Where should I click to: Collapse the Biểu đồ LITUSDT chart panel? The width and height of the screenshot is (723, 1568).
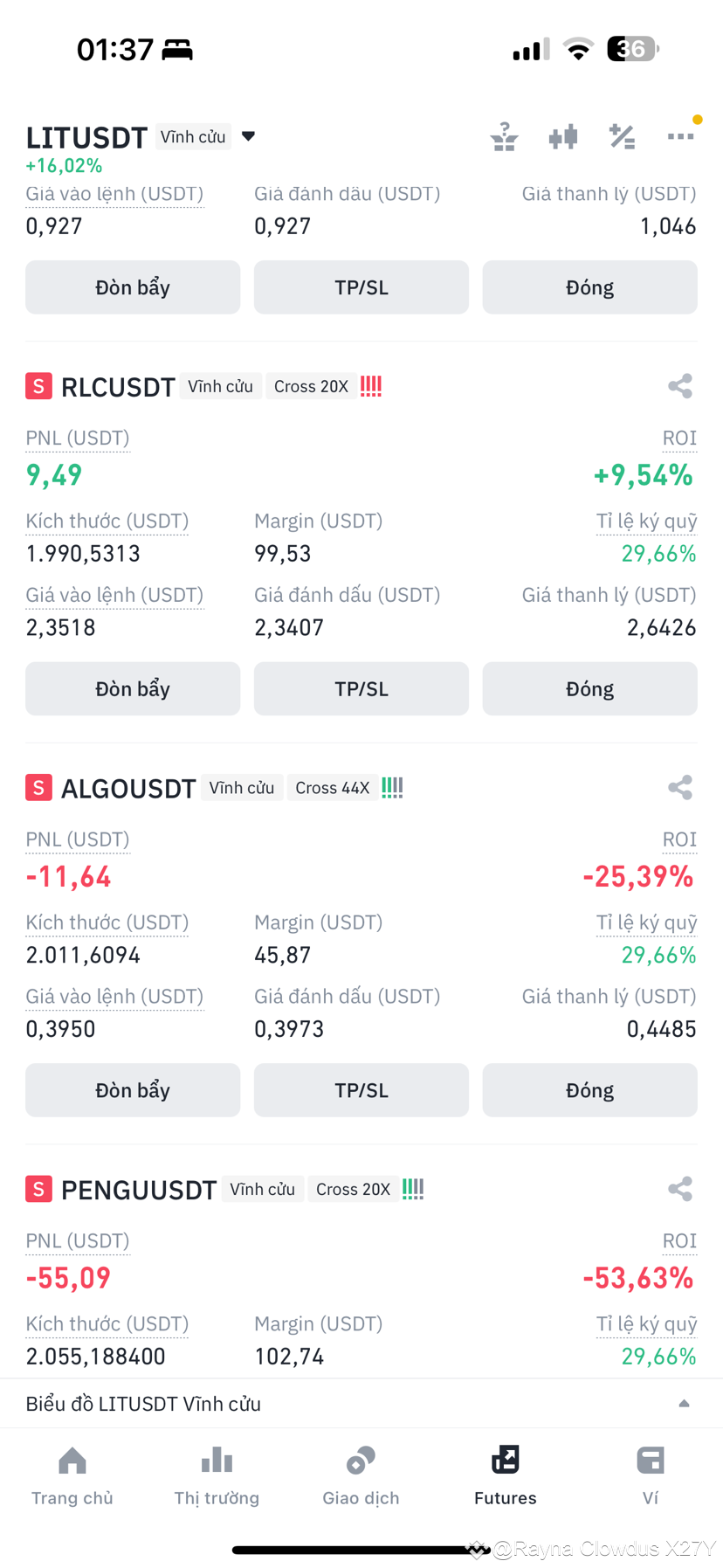(x=684, y=1403)
